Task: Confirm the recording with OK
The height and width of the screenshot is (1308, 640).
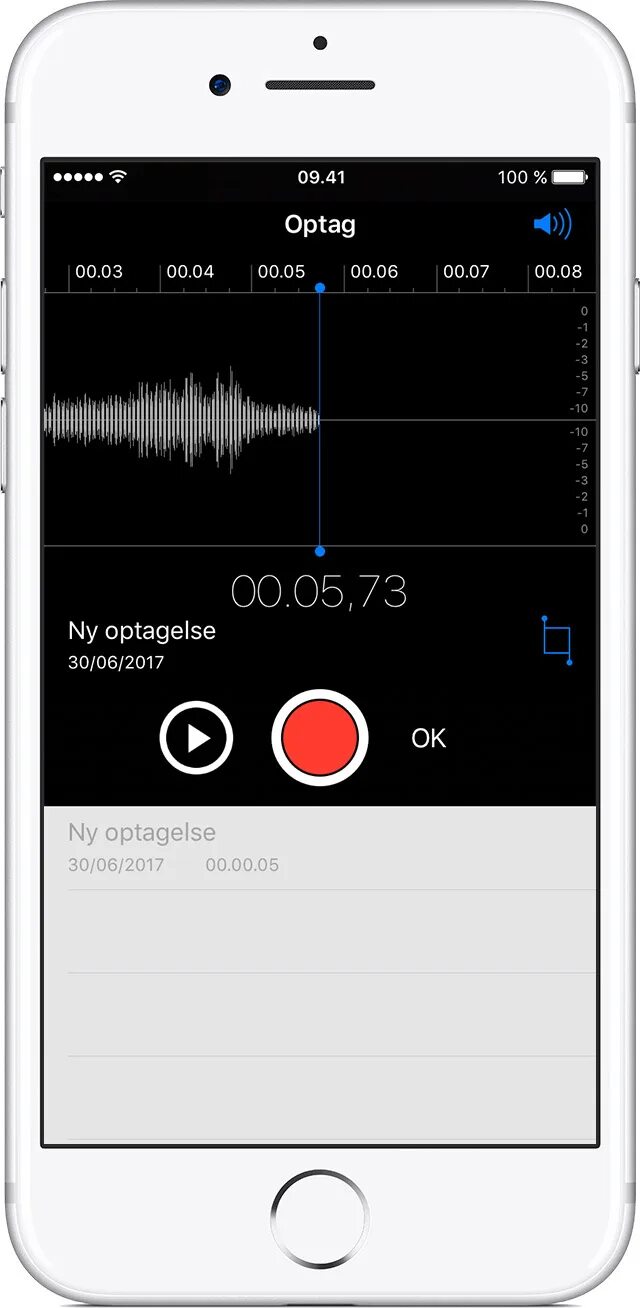Action: [428, 738]
